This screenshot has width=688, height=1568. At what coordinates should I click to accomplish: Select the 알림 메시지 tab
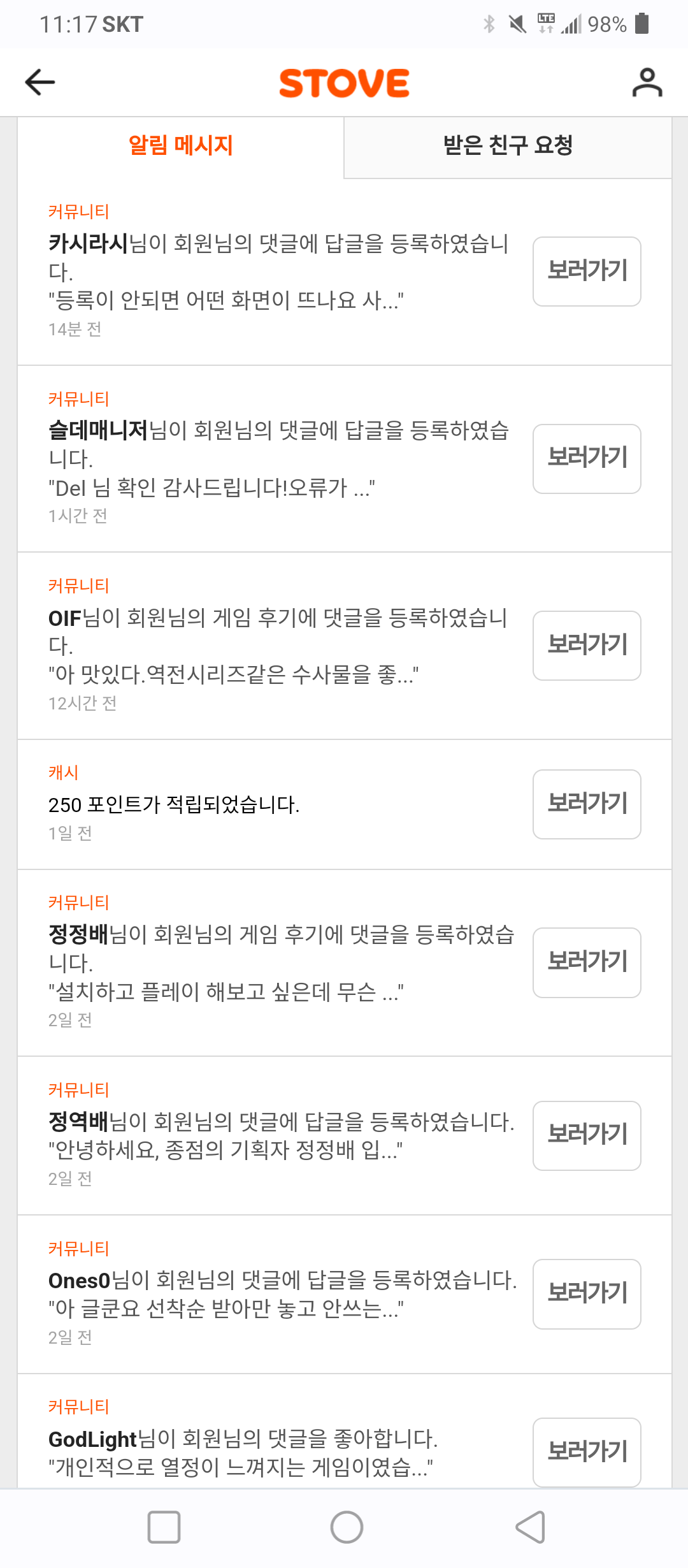pos(181,145)
